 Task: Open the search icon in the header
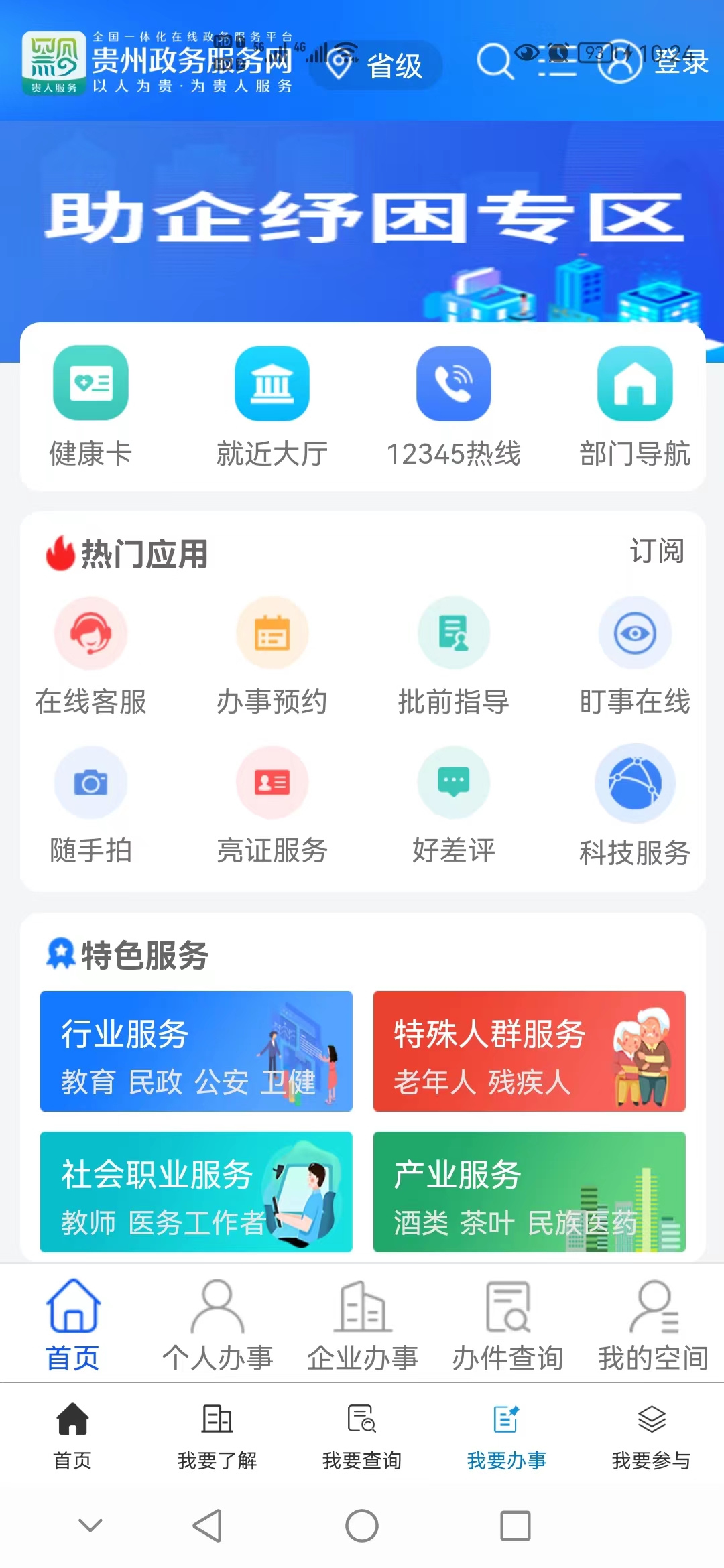(x=495, y=62)
